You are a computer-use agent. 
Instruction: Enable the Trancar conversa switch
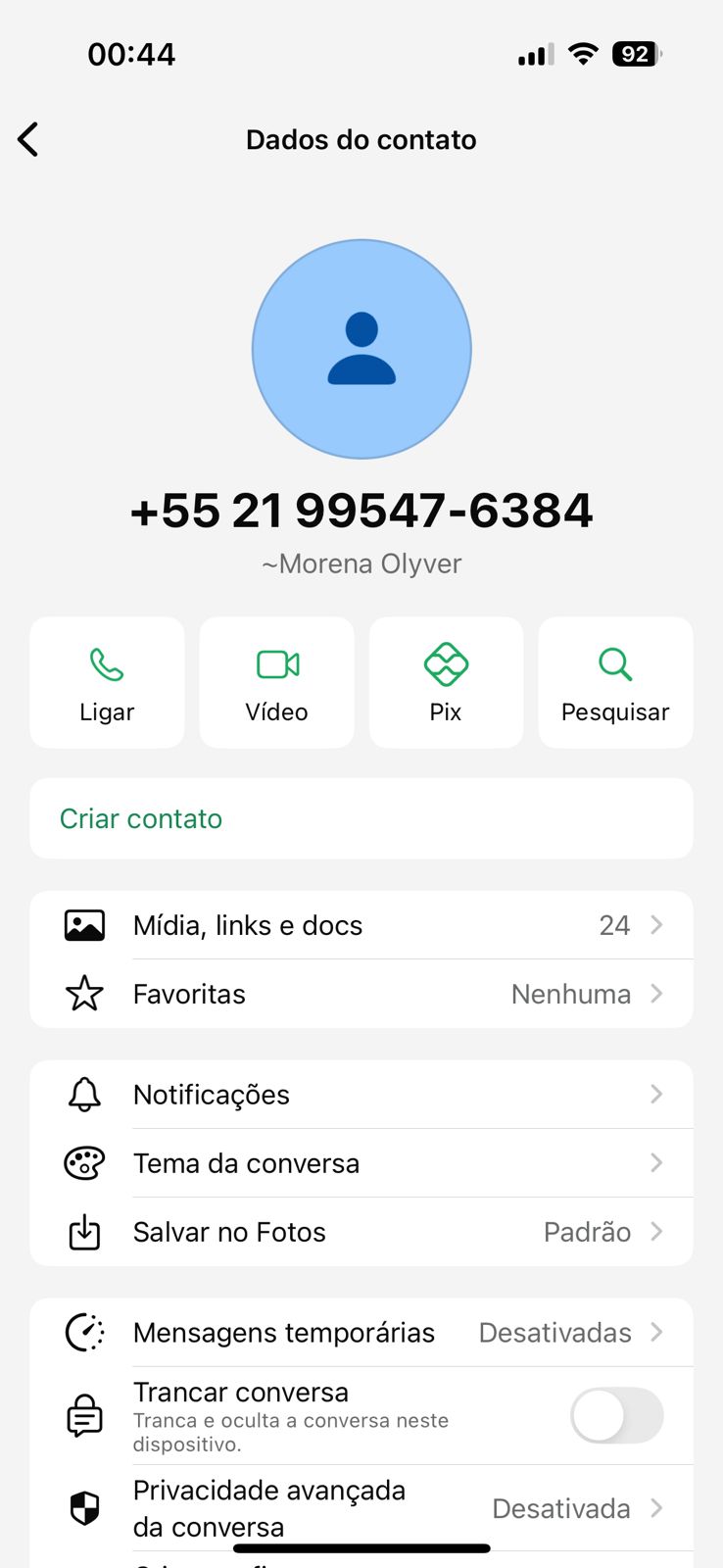click(x=616, y=1415)
